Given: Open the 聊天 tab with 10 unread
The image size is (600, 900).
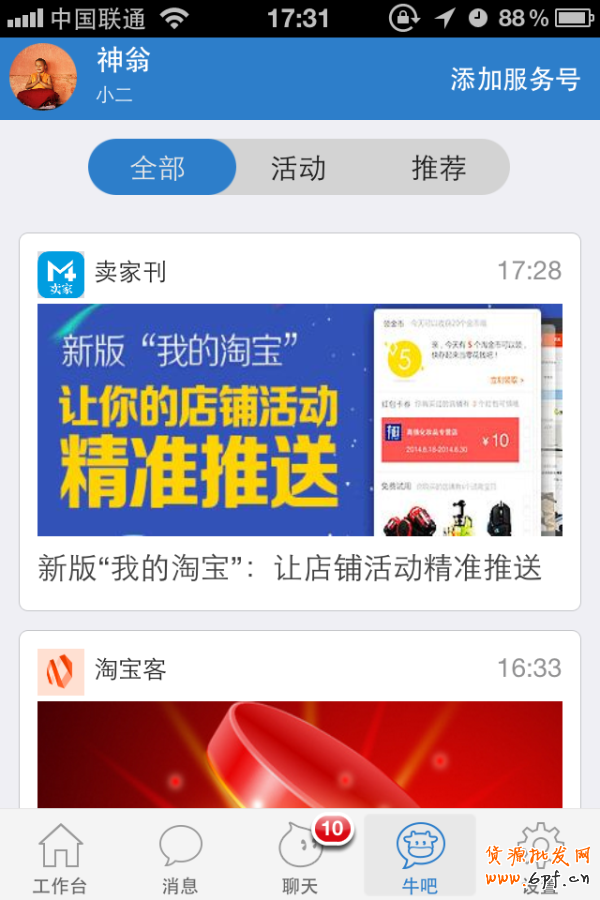Looking at the screenshot, I should pyautogui.click(x=300, y=857).
